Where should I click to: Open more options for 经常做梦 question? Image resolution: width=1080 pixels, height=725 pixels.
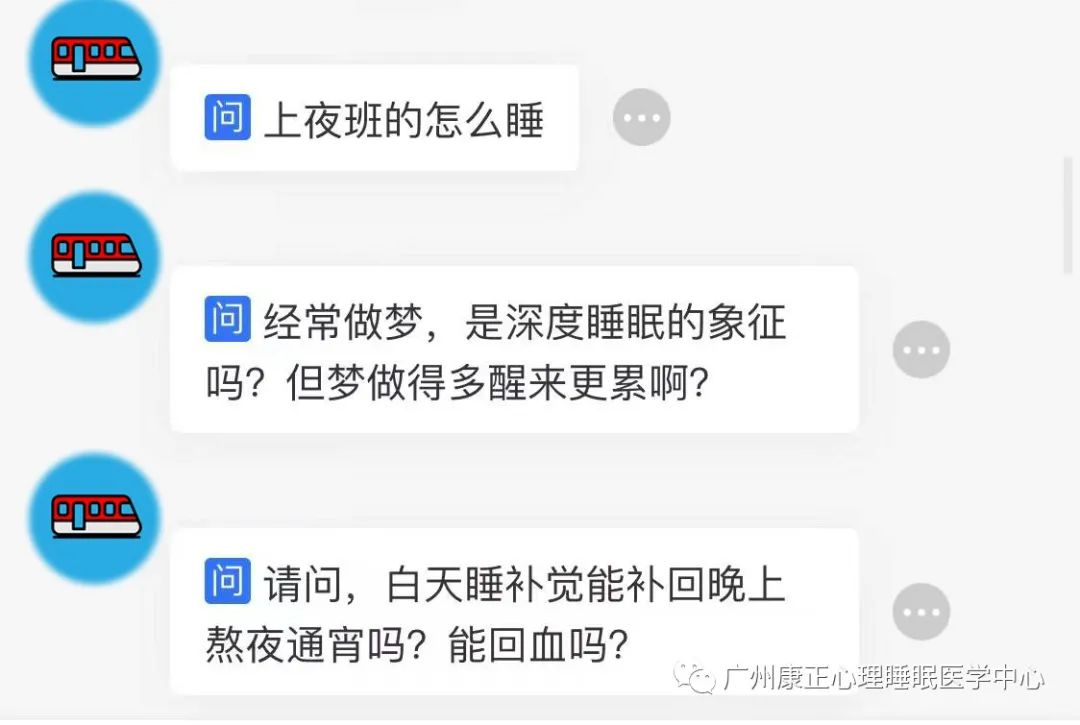[x=920, y=350]
